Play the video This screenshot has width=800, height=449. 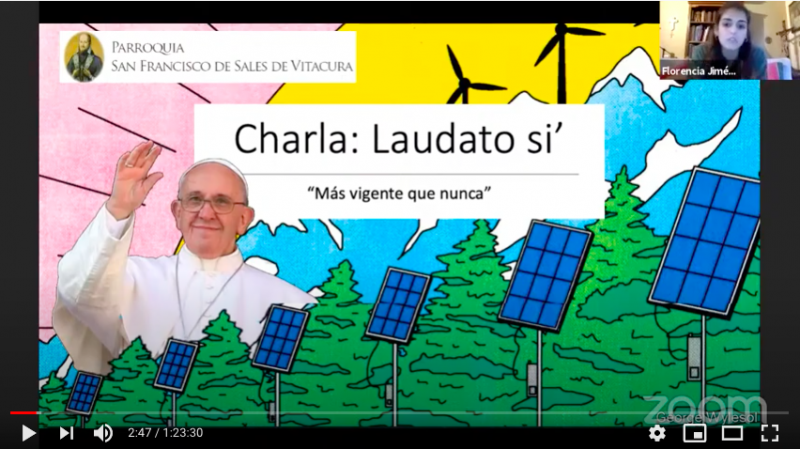[x=28, y=433]
